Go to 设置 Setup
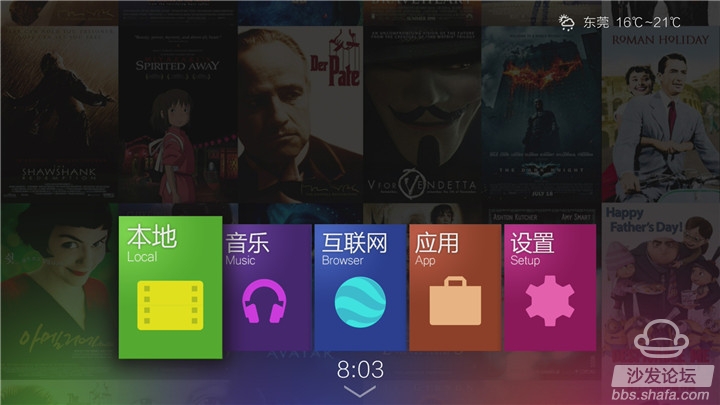 [x=550, y=288]
